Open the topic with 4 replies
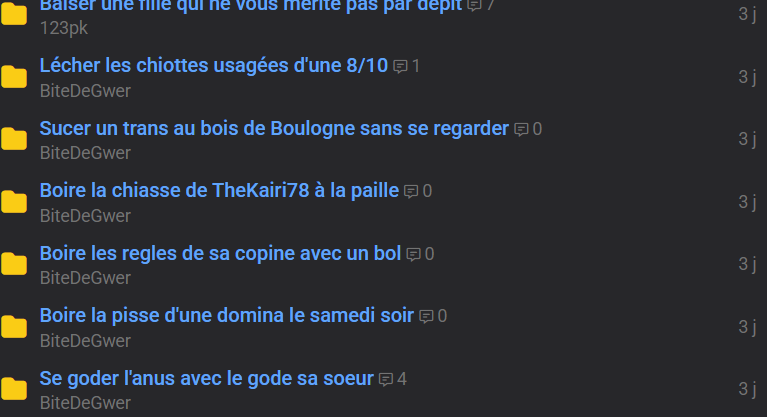This screenshot has height=417, width=767. click(x=206, y=379)
